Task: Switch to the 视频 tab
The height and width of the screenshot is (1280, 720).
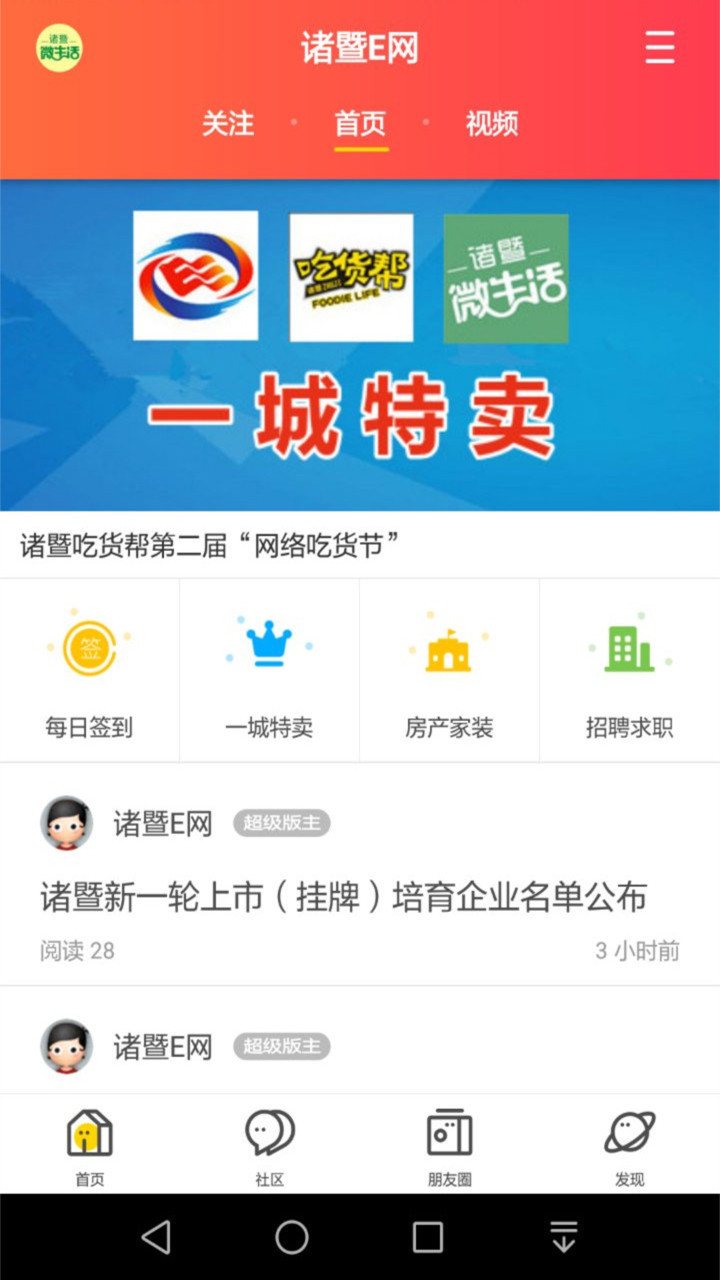Action: click(x=492, y=126)
